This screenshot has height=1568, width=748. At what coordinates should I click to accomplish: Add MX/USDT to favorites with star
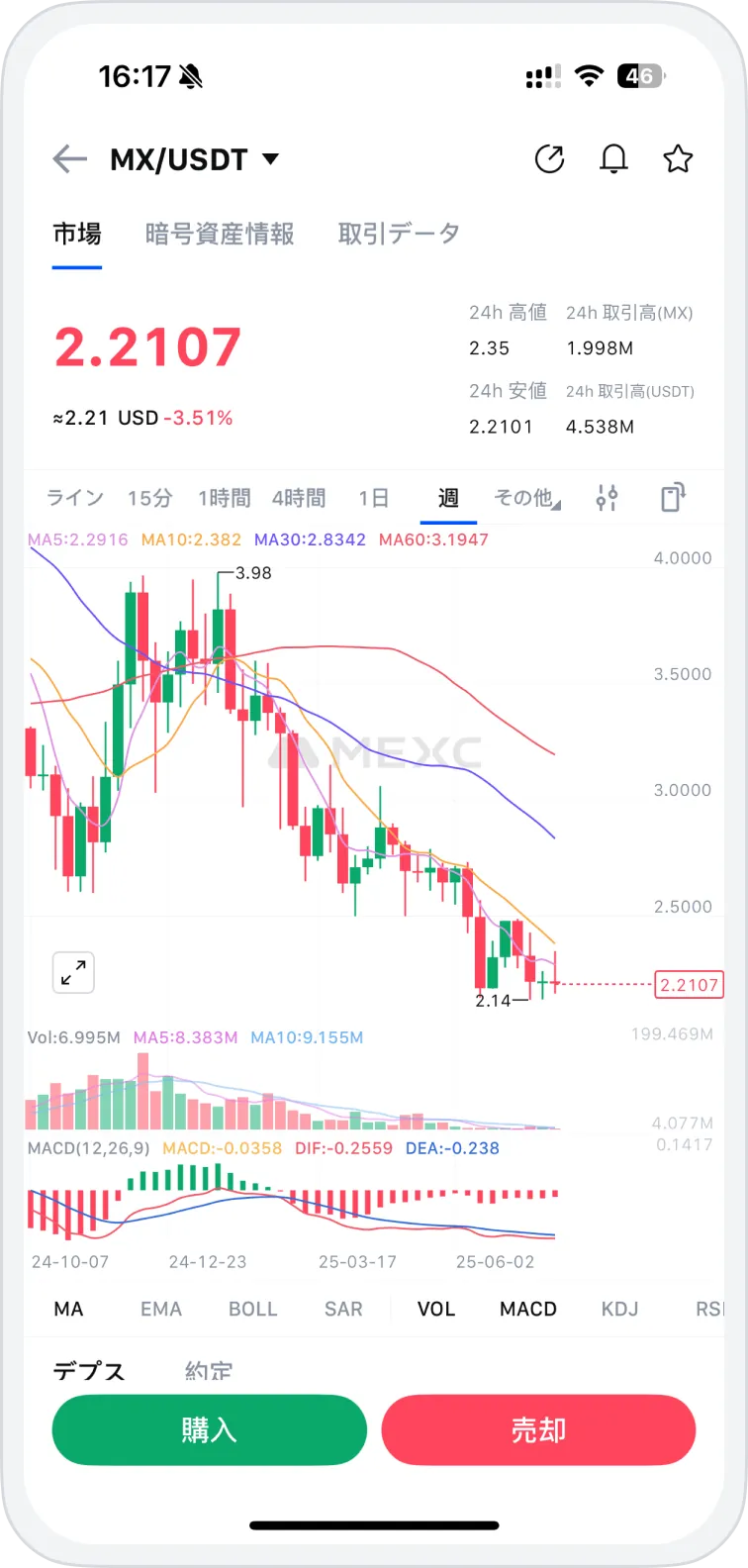tap(678, 158)
